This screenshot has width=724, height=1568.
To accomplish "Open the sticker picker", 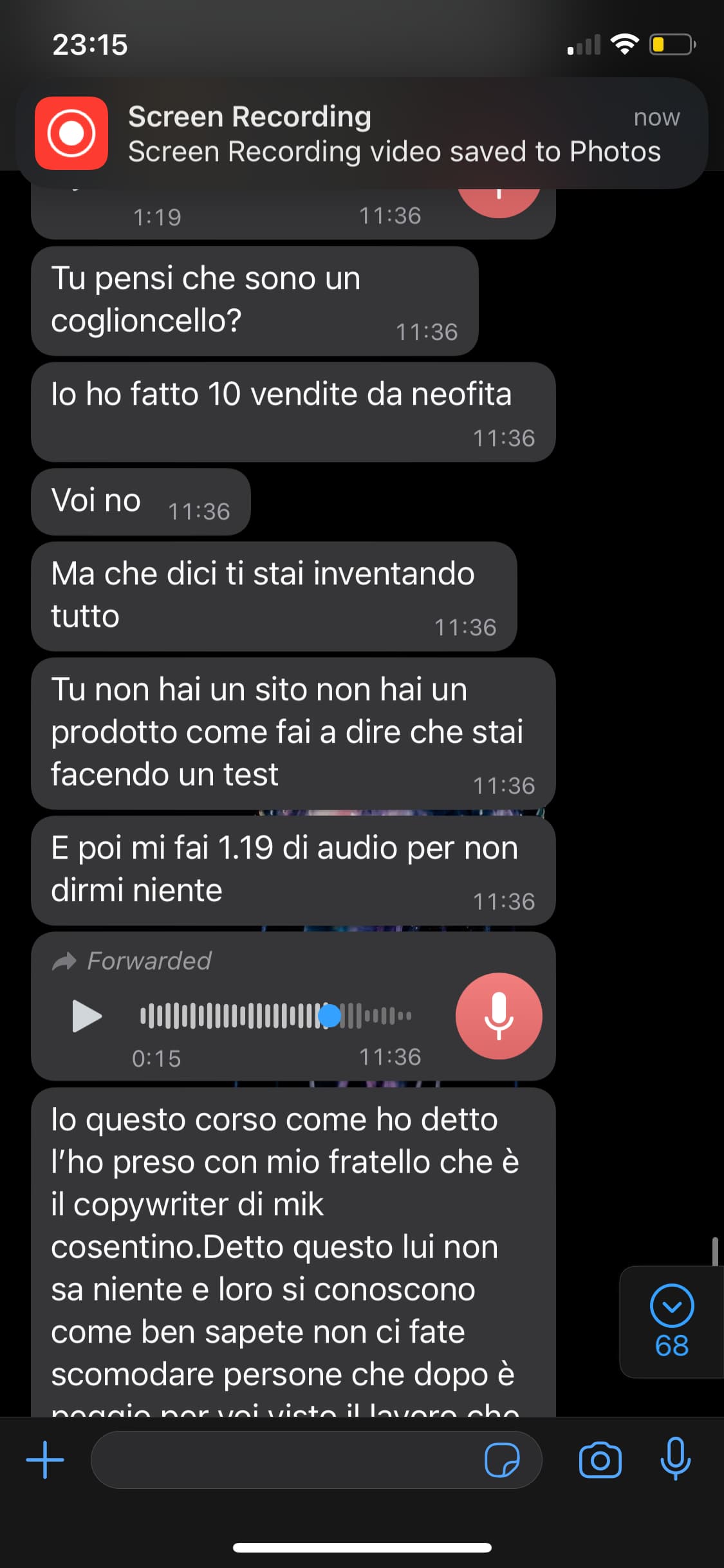I will pyautogui.click(x=502, y=1459).
